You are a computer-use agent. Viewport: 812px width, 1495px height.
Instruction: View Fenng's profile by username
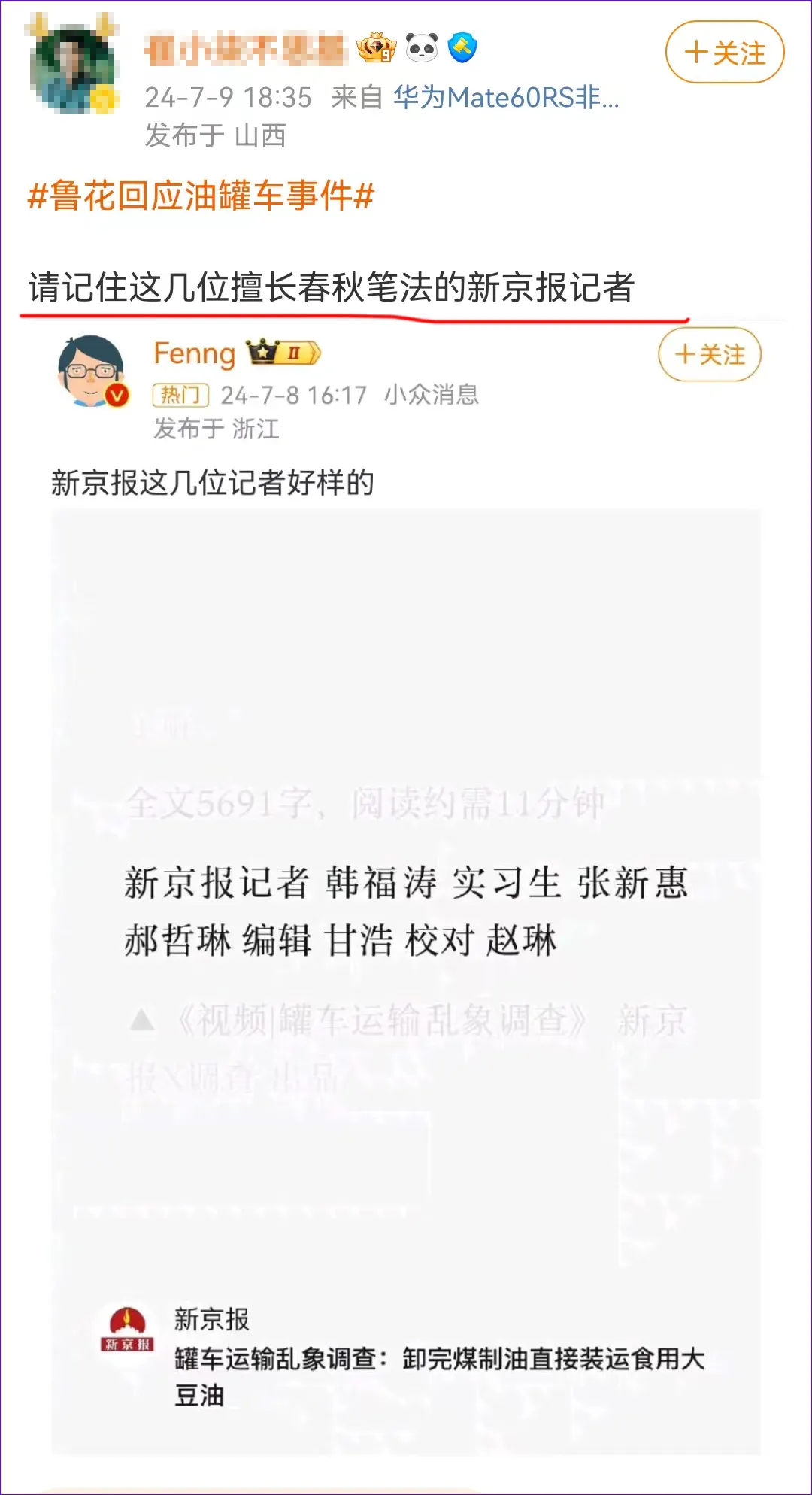pyautogui.click(x=194, y=353)
